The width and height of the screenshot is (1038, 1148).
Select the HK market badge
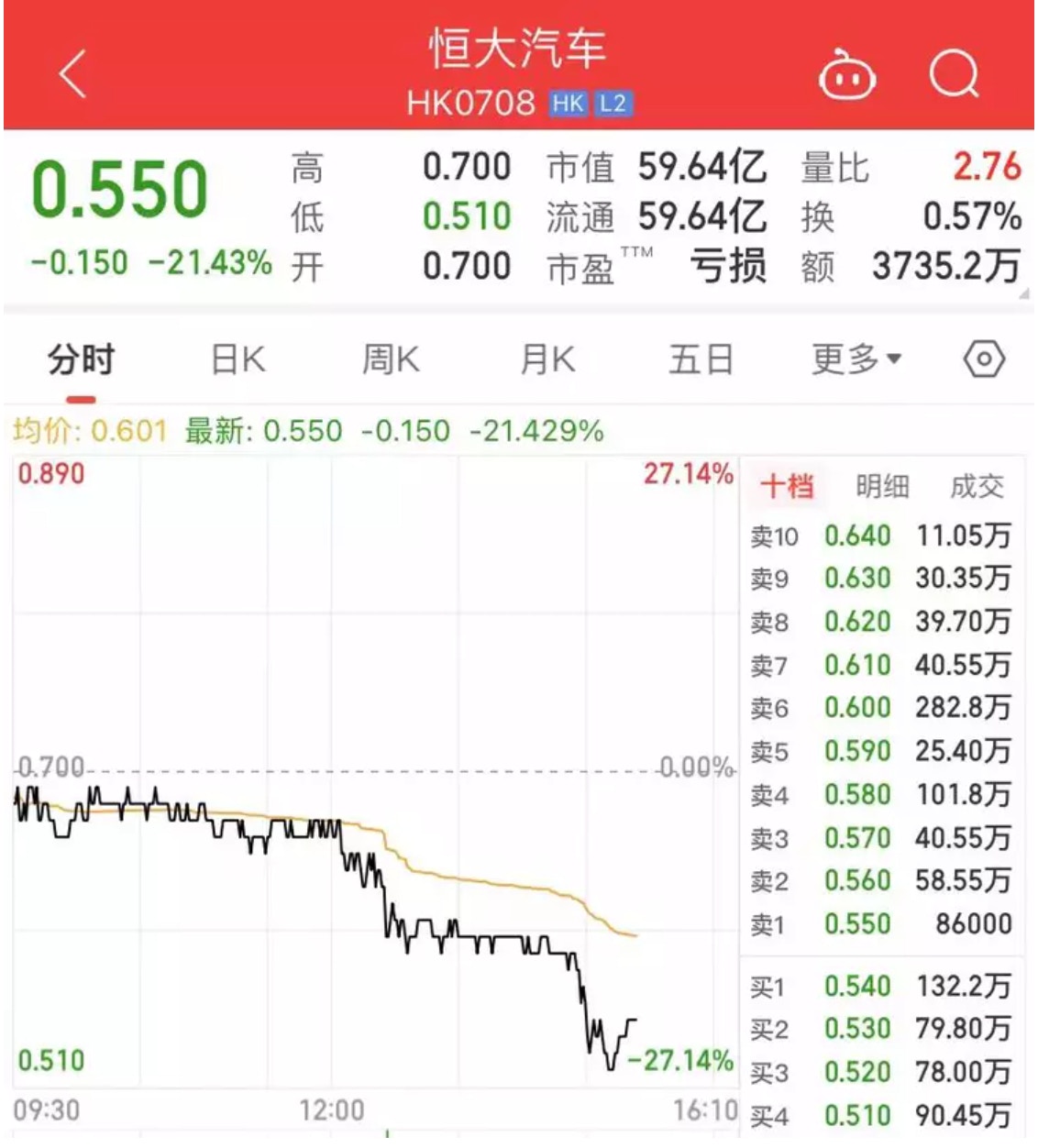[x=567, y=105]
